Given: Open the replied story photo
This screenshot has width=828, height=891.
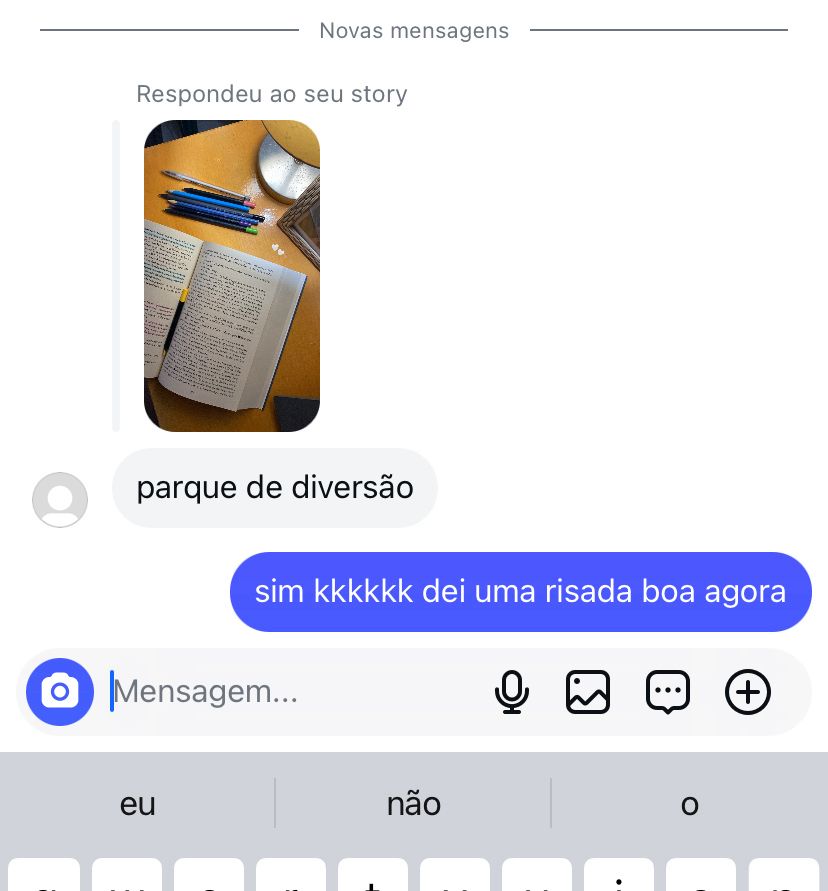Looking at the screenshot, I should click(231, 275).
